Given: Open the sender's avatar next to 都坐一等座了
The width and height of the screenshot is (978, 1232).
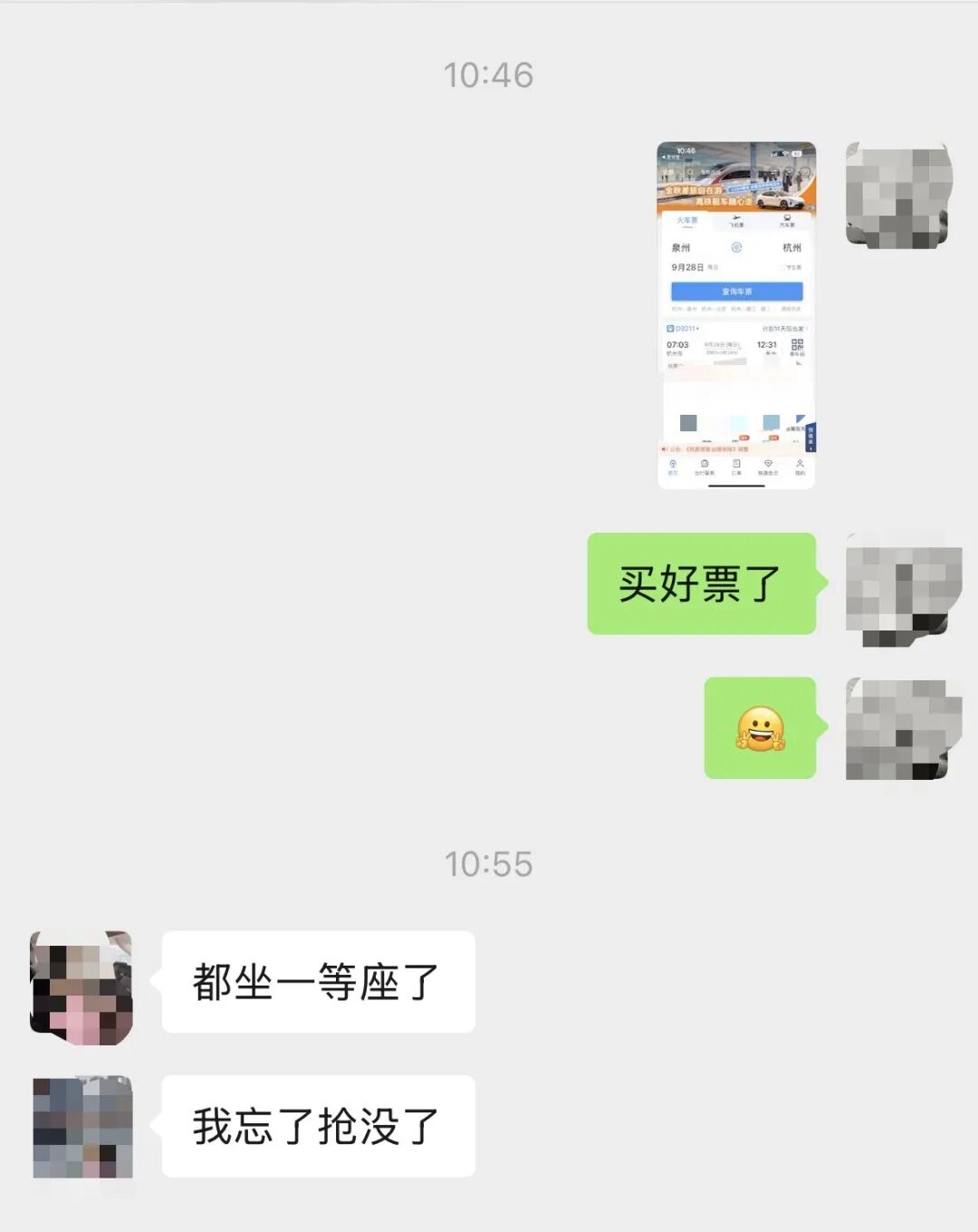Looking at the screenshot, I should click(81, 987).
